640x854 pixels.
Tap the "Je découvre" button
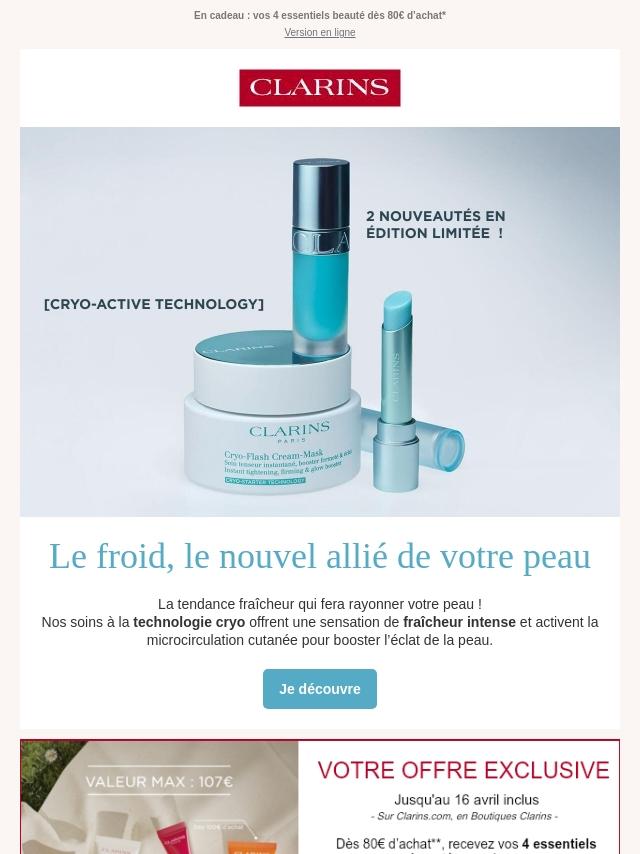(x=320, y=689)
